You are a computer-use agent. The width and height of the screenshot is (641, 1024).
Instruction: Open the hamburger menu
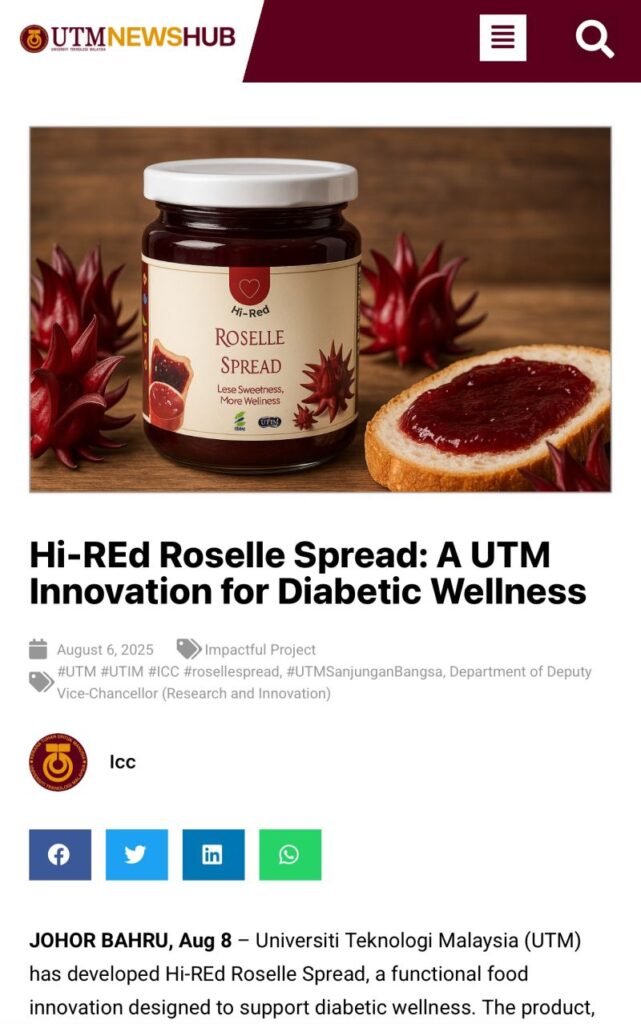(x=502, y=38)
